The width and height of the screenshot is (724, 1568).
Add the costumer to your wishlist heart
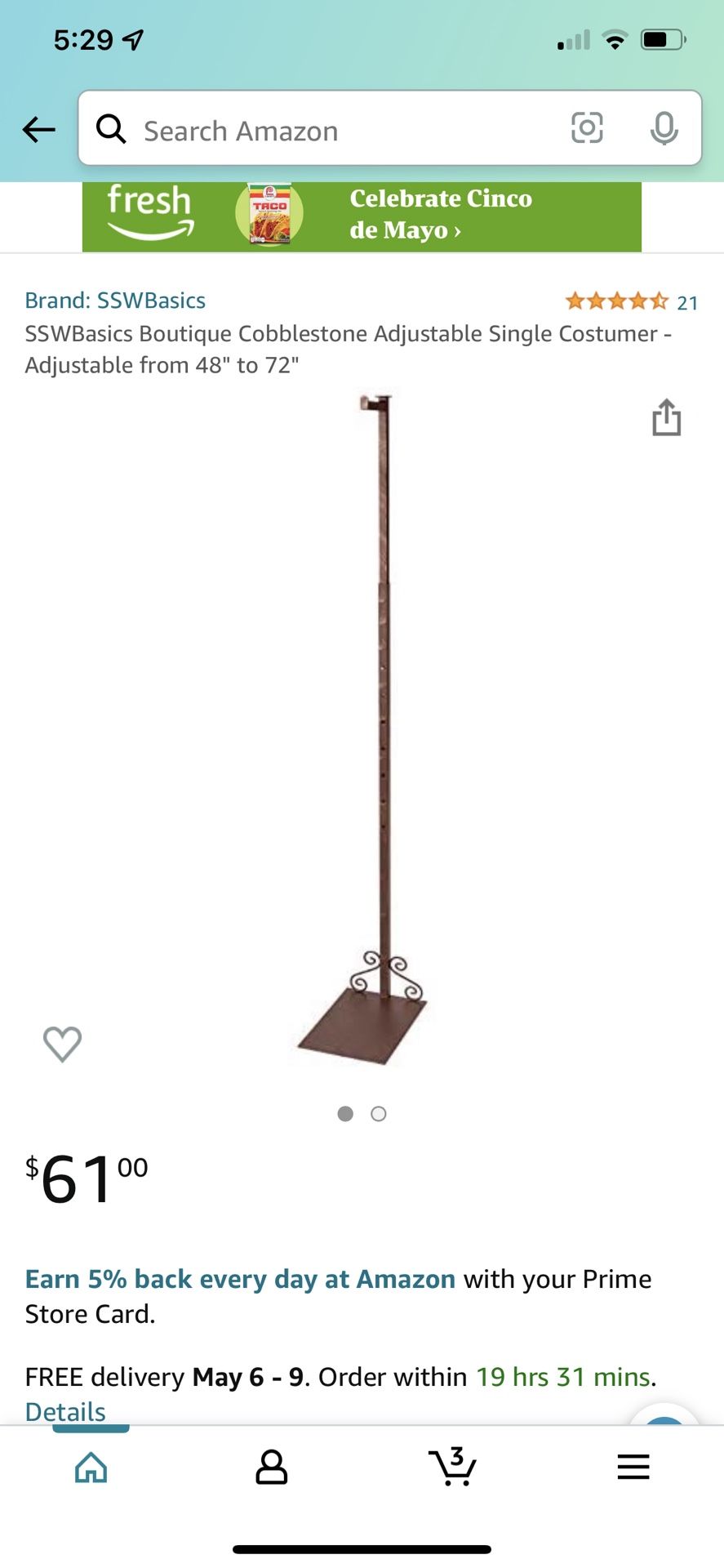(x=61, y=1043)
